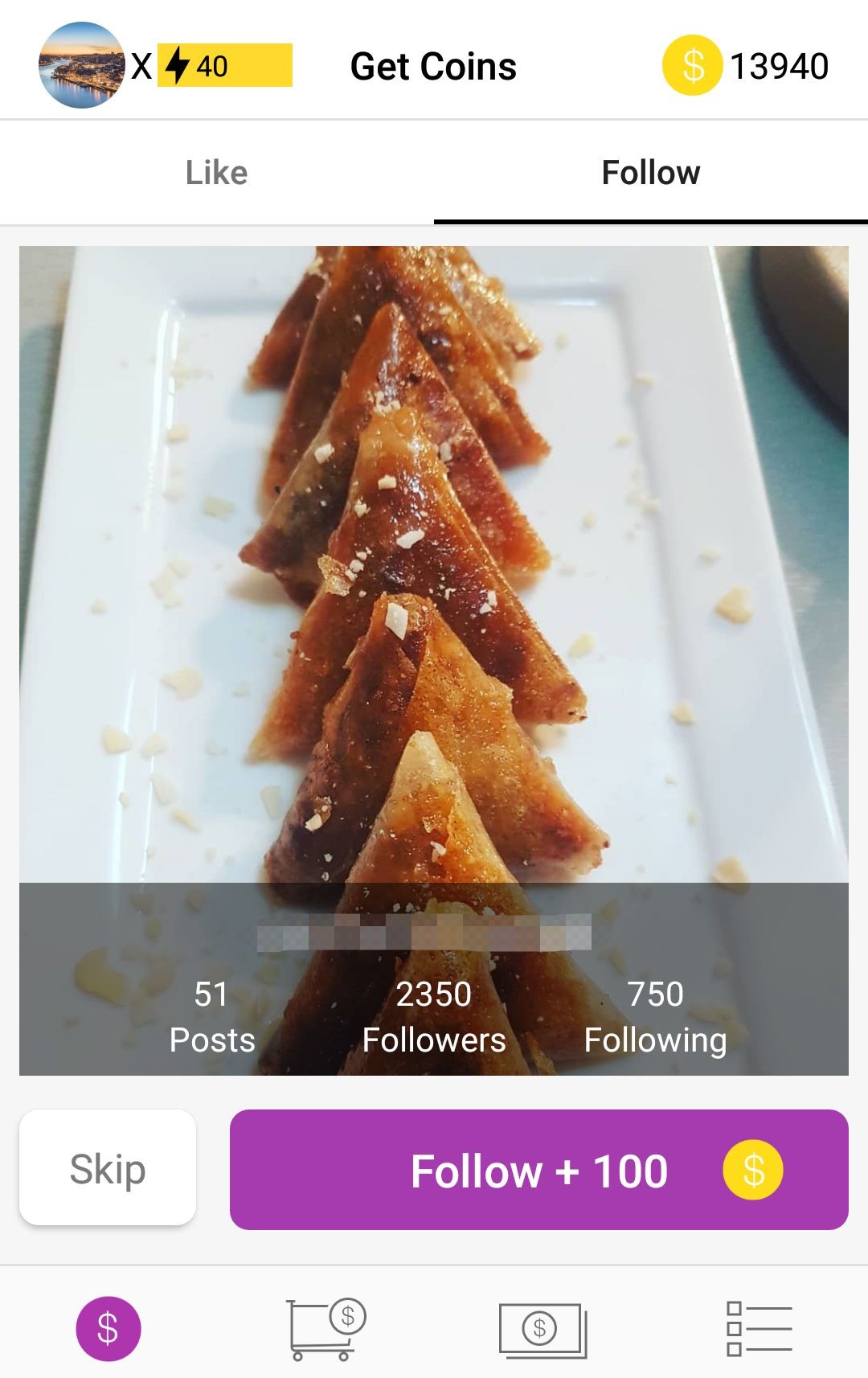Go to the cash banknote tab
Screen dimensions: 868x1378
[542, 1329]
